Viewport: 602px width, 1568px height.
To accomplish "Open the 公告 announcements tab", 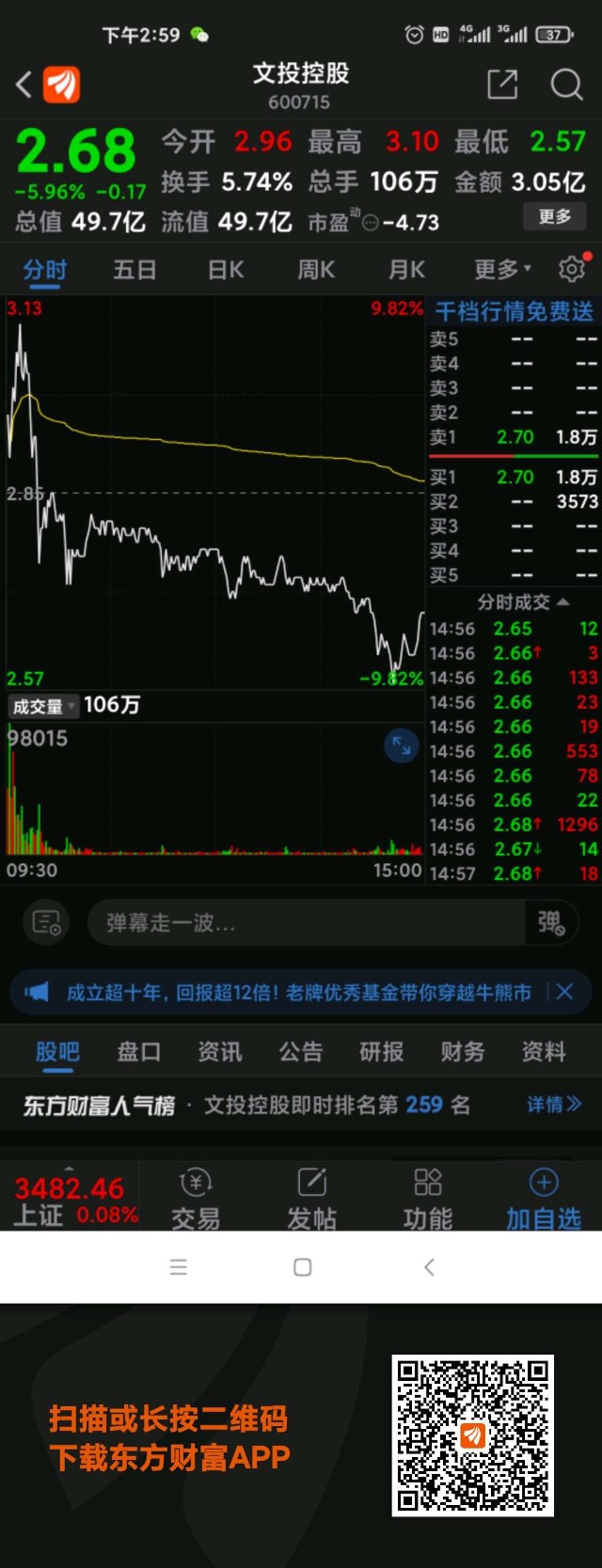I will (x=300, y=1052).
